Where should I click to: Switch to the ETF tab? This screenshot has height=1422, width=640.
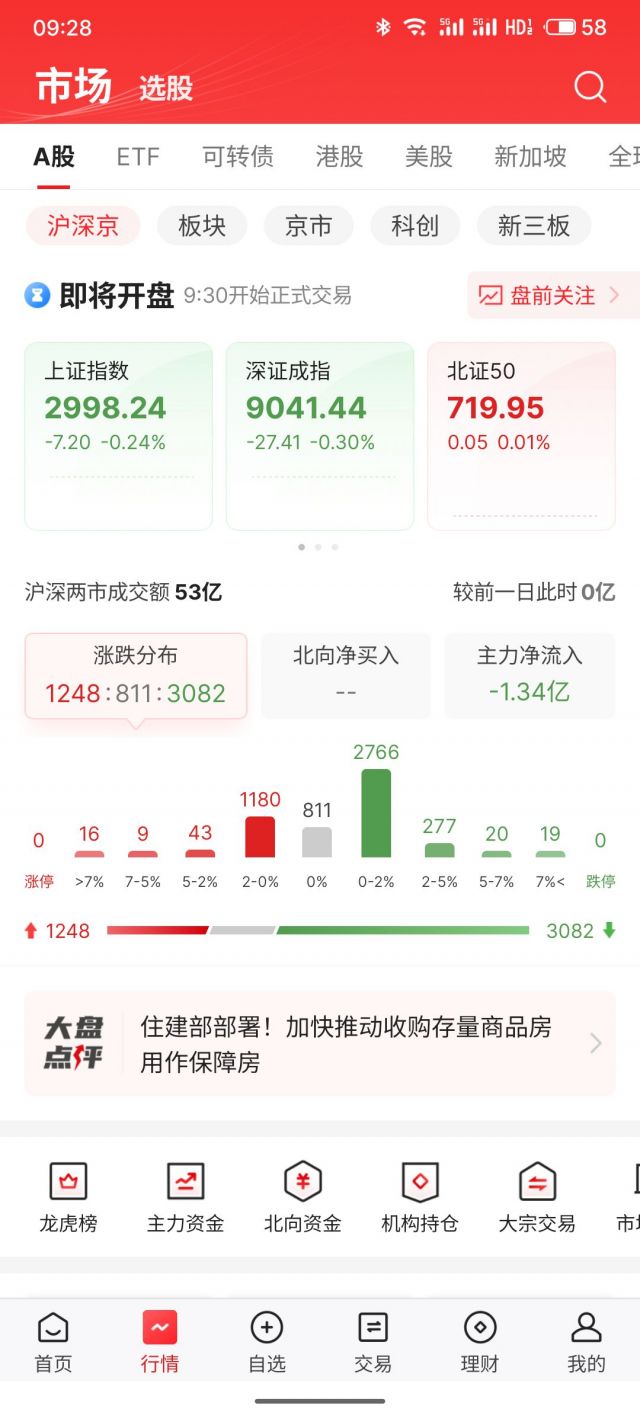click(x=138, y=157)
